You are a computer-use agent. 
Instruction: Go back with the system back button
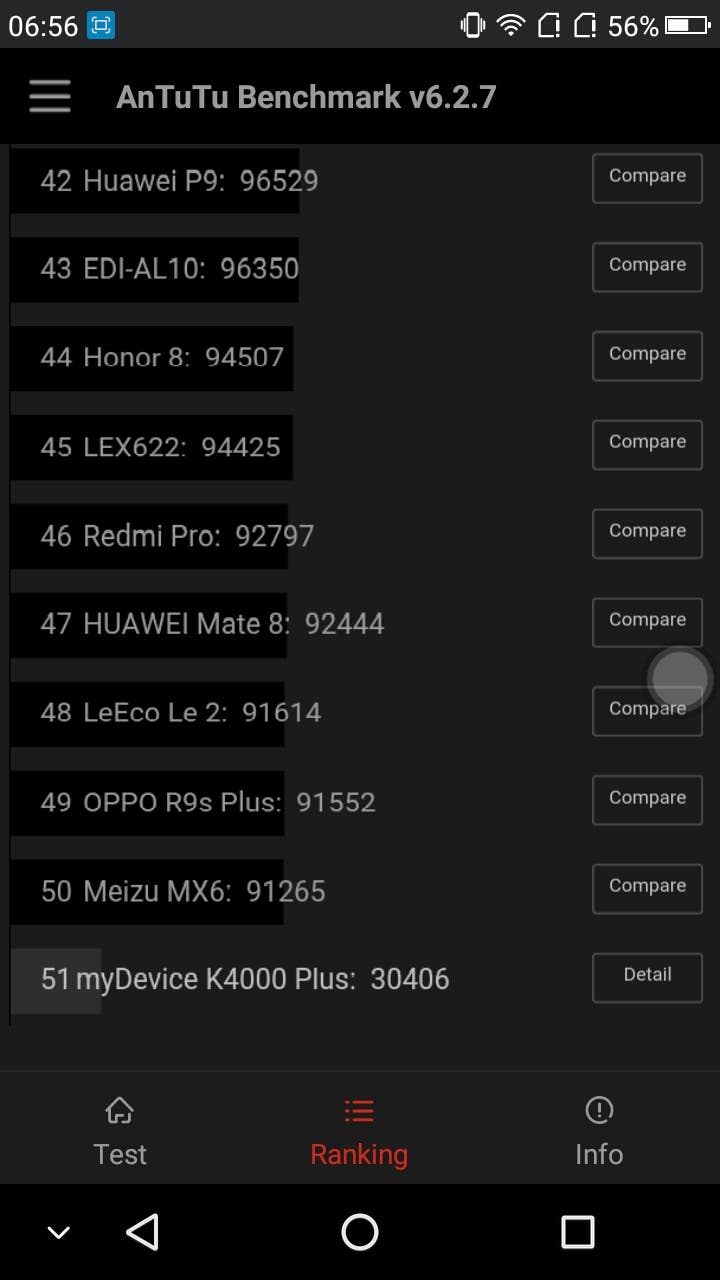tap(142, 1232)
